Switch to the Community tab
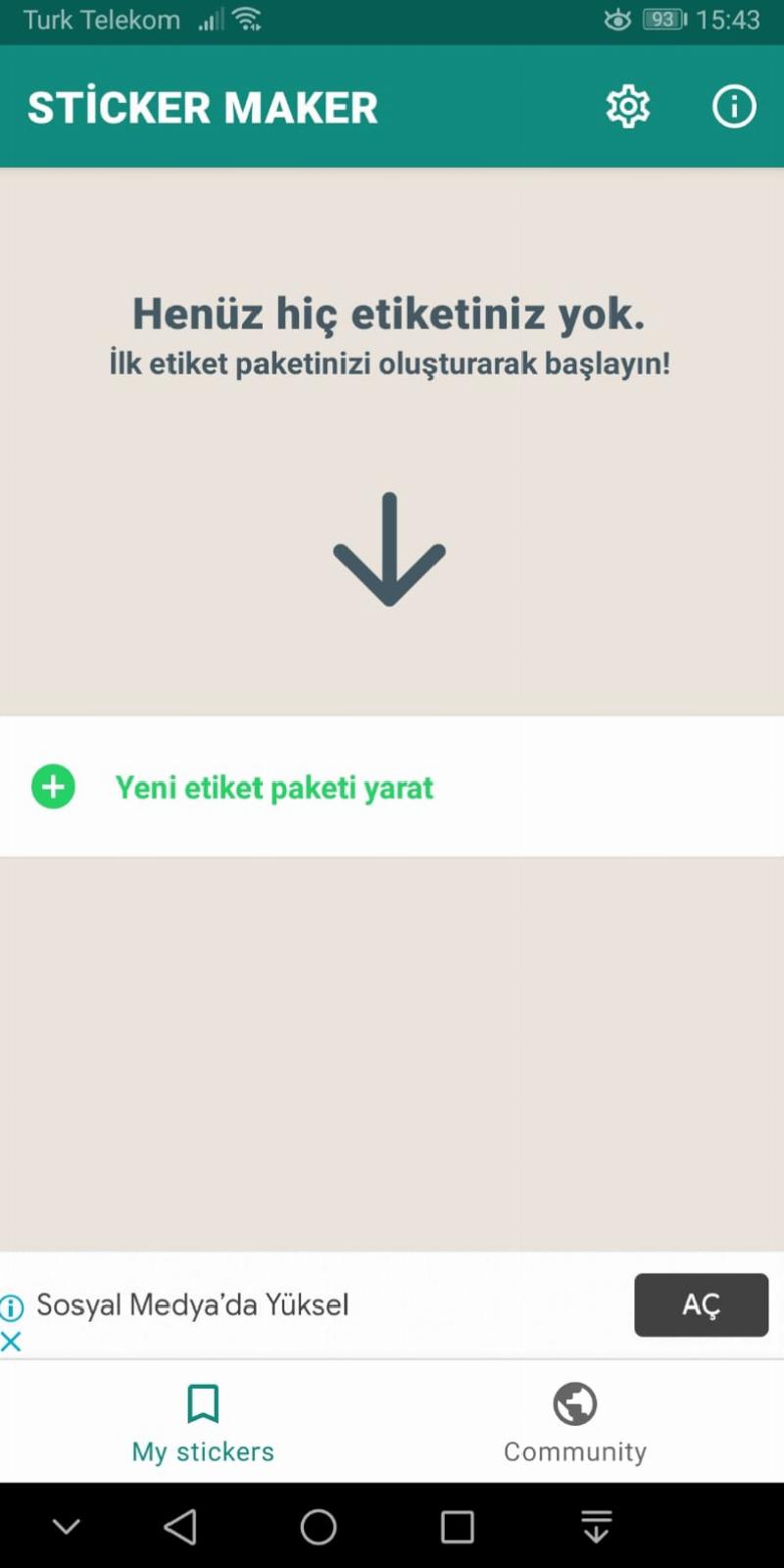The width and height of the screenshot is (784, 1568). pyautogui.click(x=575, y=1422)
